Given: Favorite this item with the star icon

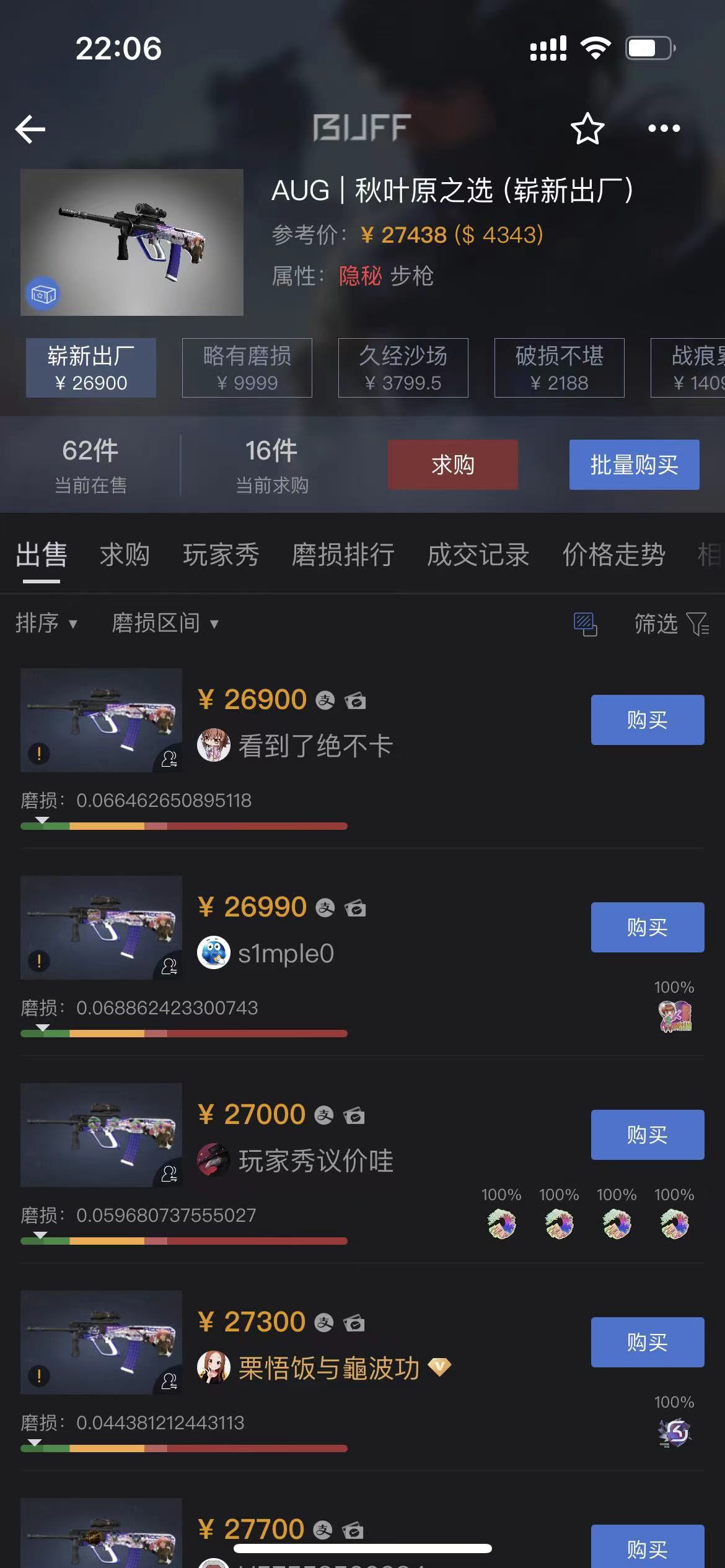Looking at the screenshot, I should click(587, 129).
